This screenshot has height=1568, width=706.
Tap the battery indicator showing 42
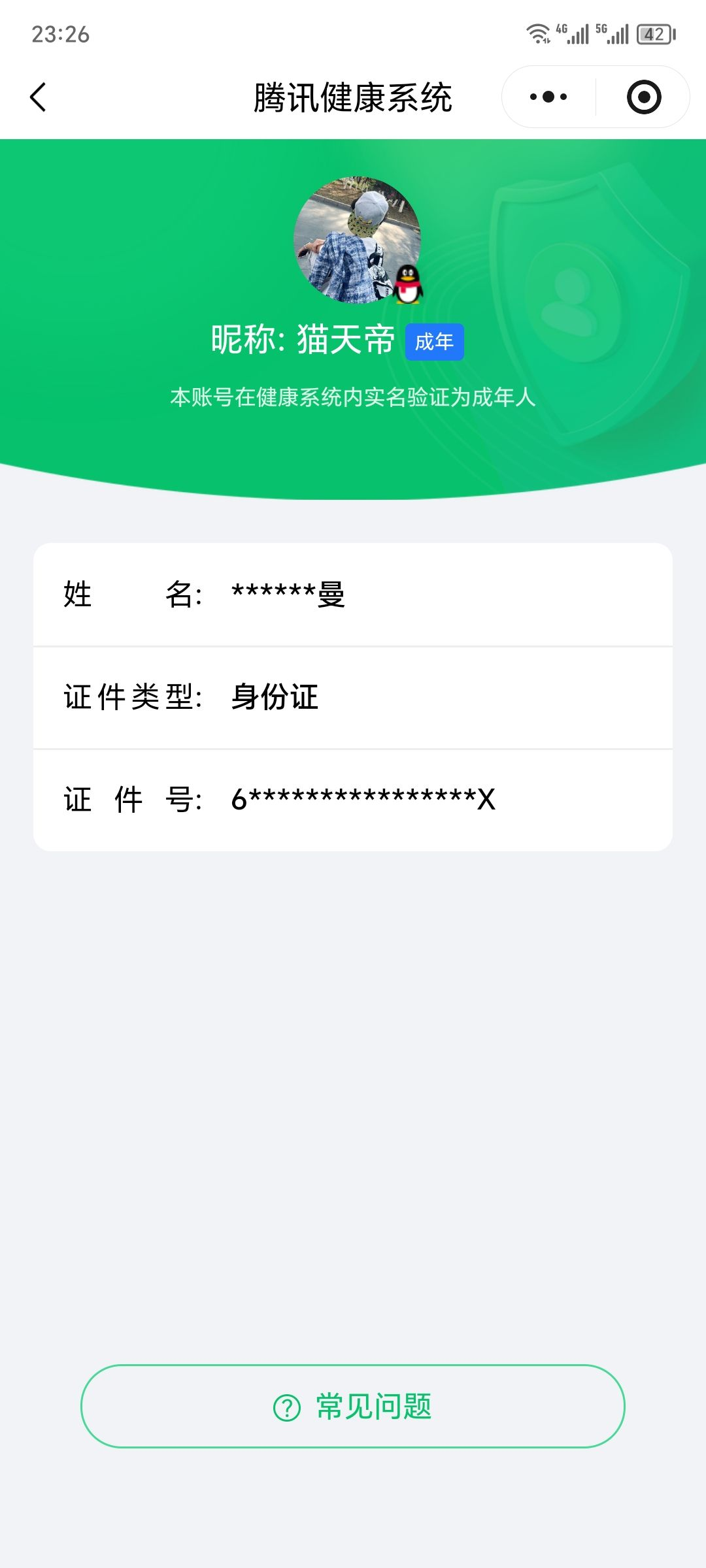(652, 34)
